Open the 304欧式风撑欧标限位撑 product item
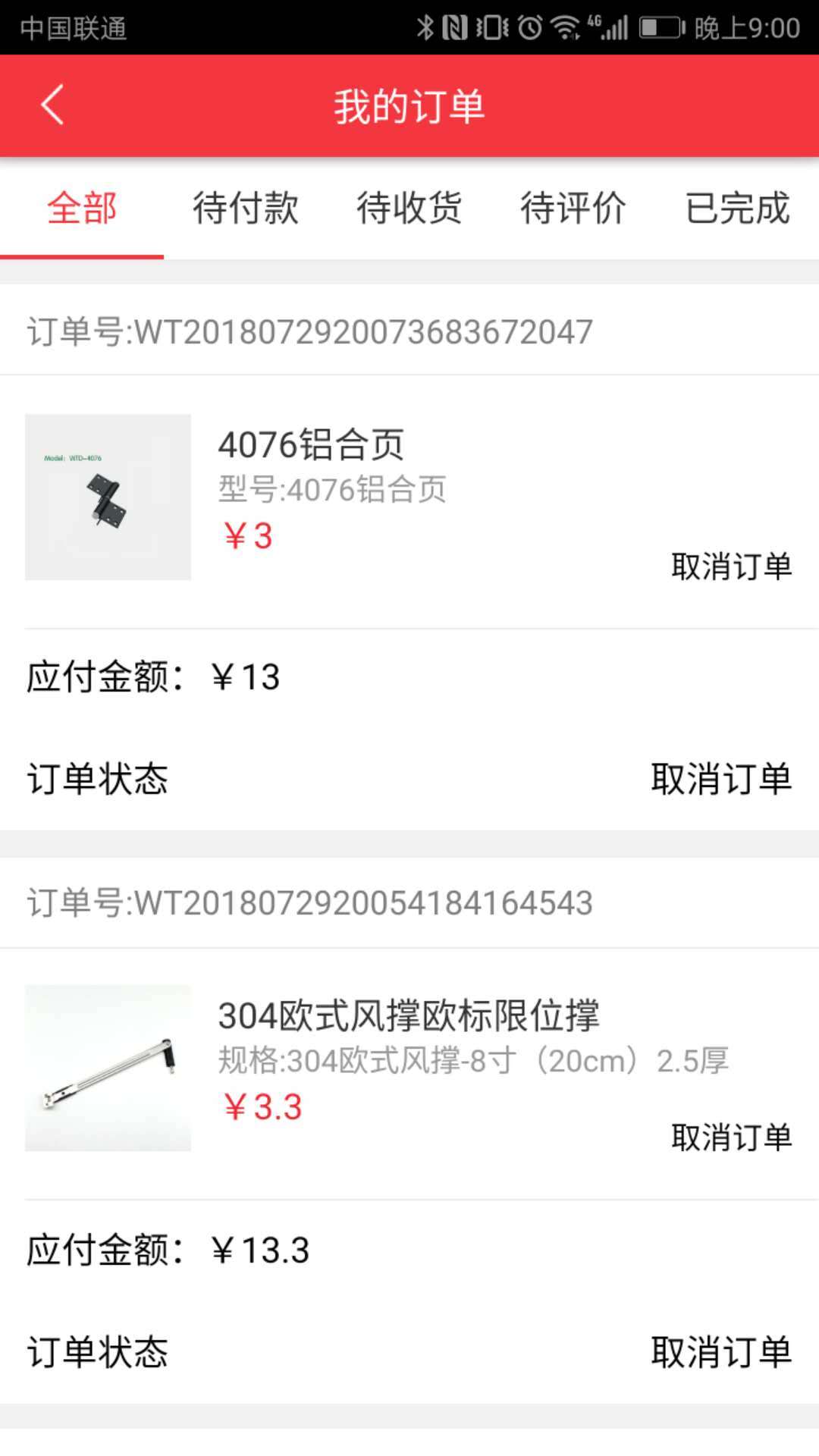 coord(408,1016)
